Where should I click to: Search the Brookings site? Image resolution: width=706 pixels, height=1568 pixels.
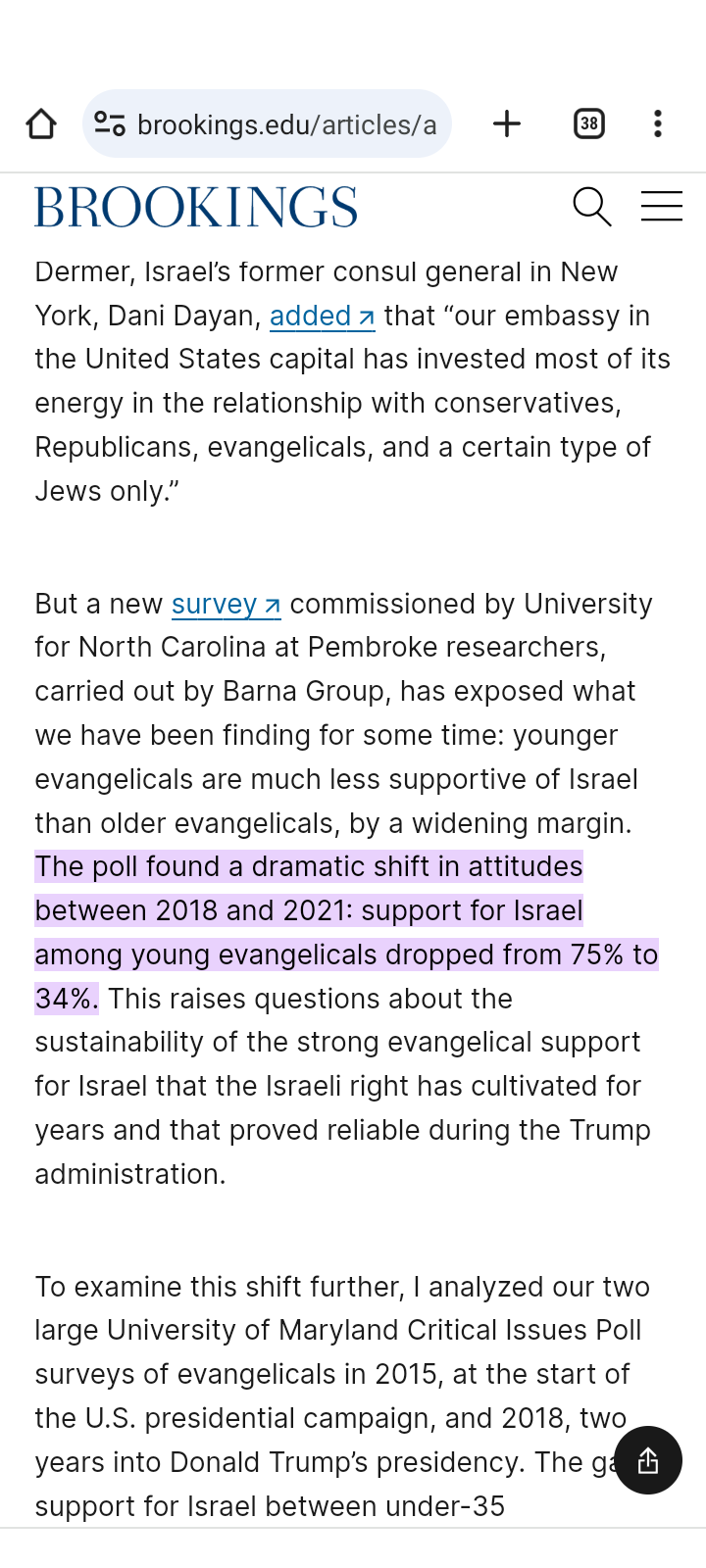pyautogui.click(x=592, y=207)
